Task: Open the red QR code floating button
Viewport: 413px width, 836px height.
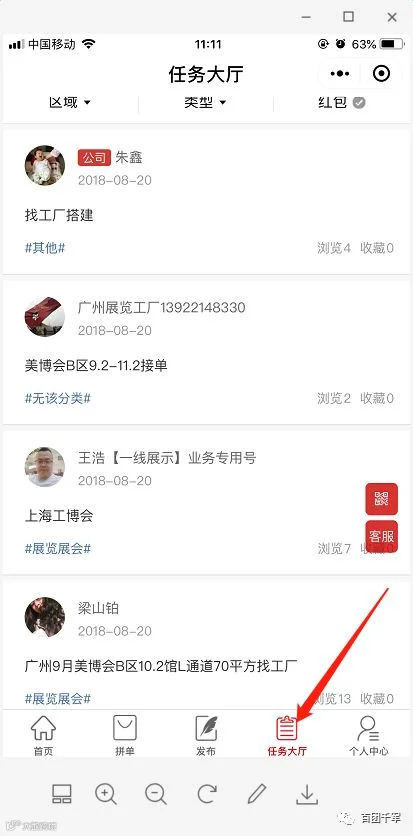Action: pos(382,499)
